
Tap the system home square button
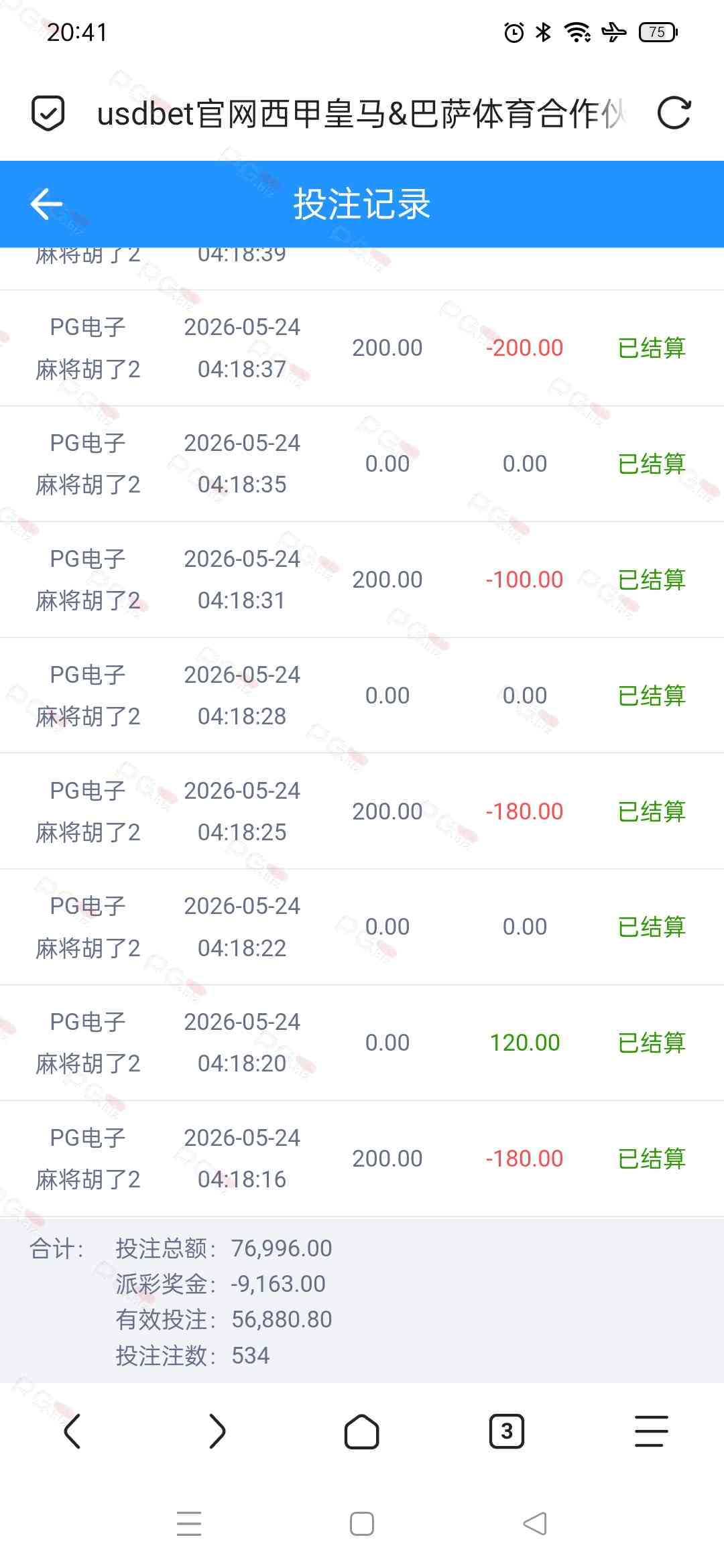[x=362, y=1524]
